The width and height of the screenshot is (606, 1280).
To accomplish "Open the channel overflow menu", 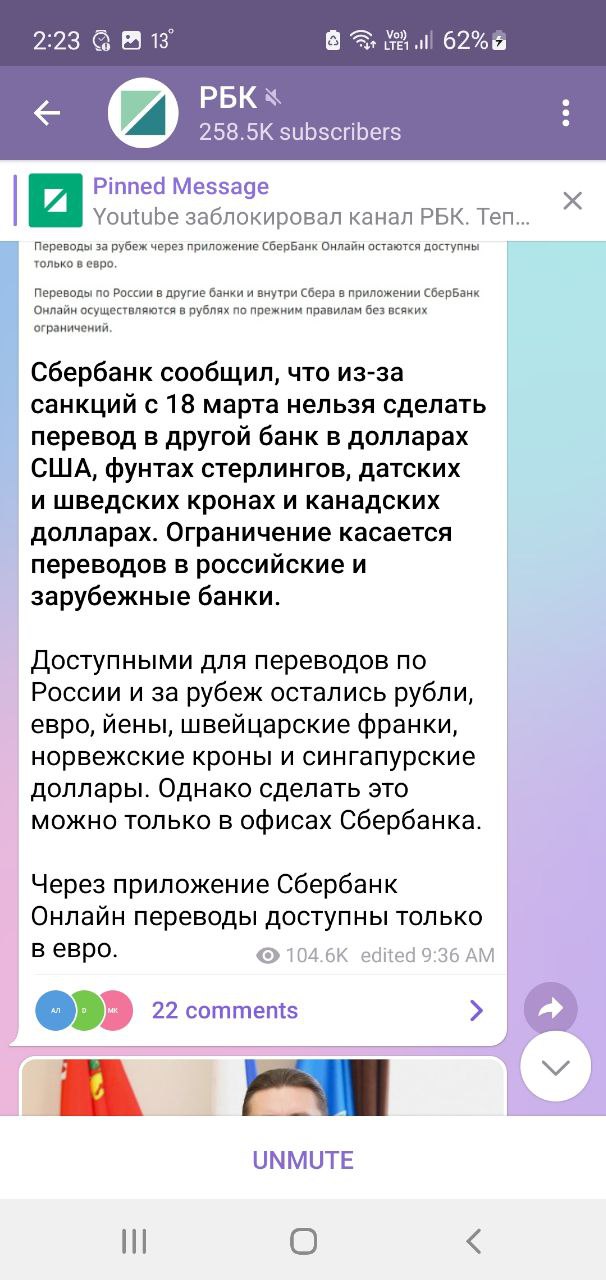I will pos(566,113).
